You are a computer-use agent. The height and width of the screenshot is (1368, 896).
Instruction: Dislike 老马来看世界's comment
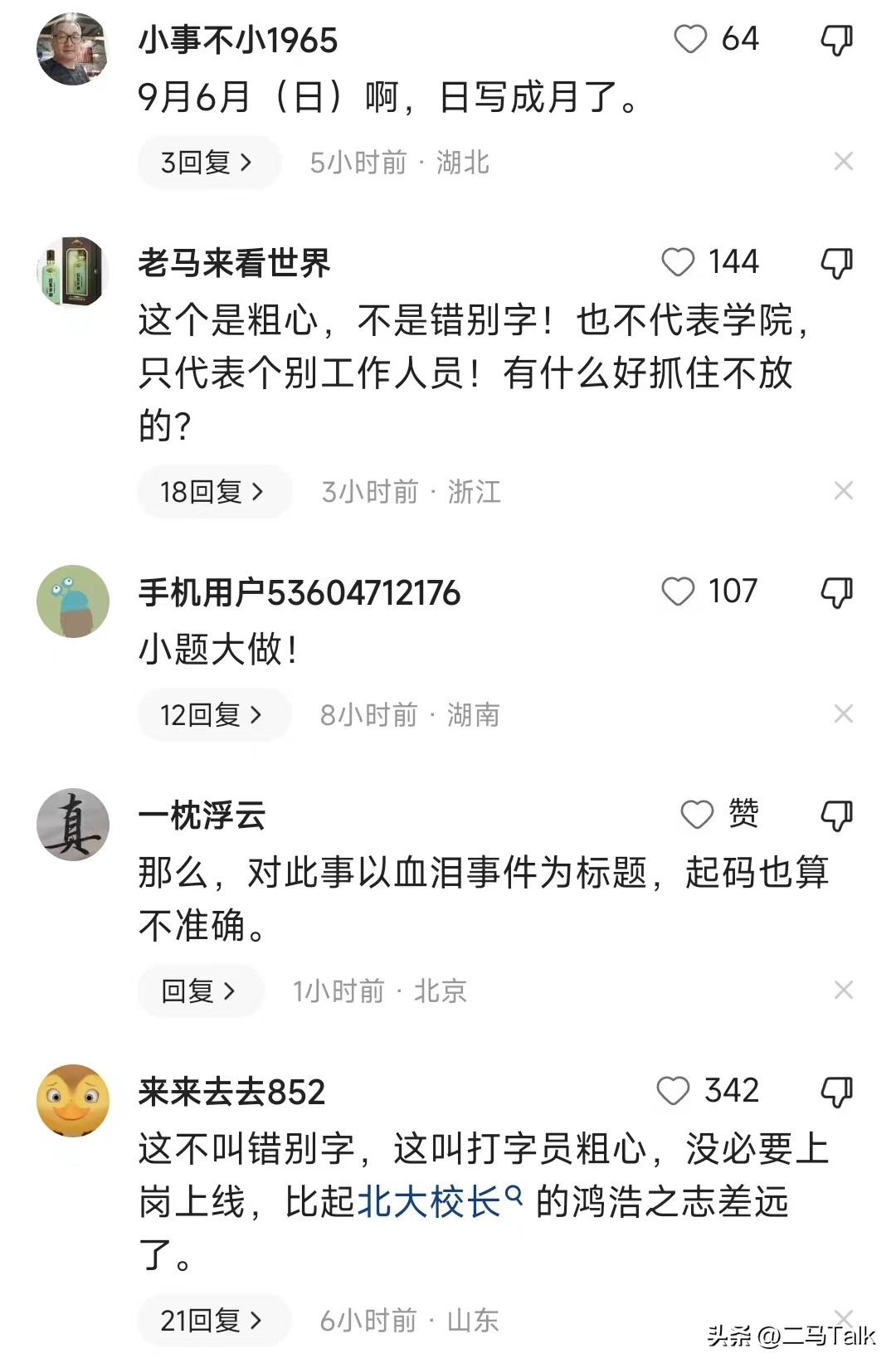[838, 262]
